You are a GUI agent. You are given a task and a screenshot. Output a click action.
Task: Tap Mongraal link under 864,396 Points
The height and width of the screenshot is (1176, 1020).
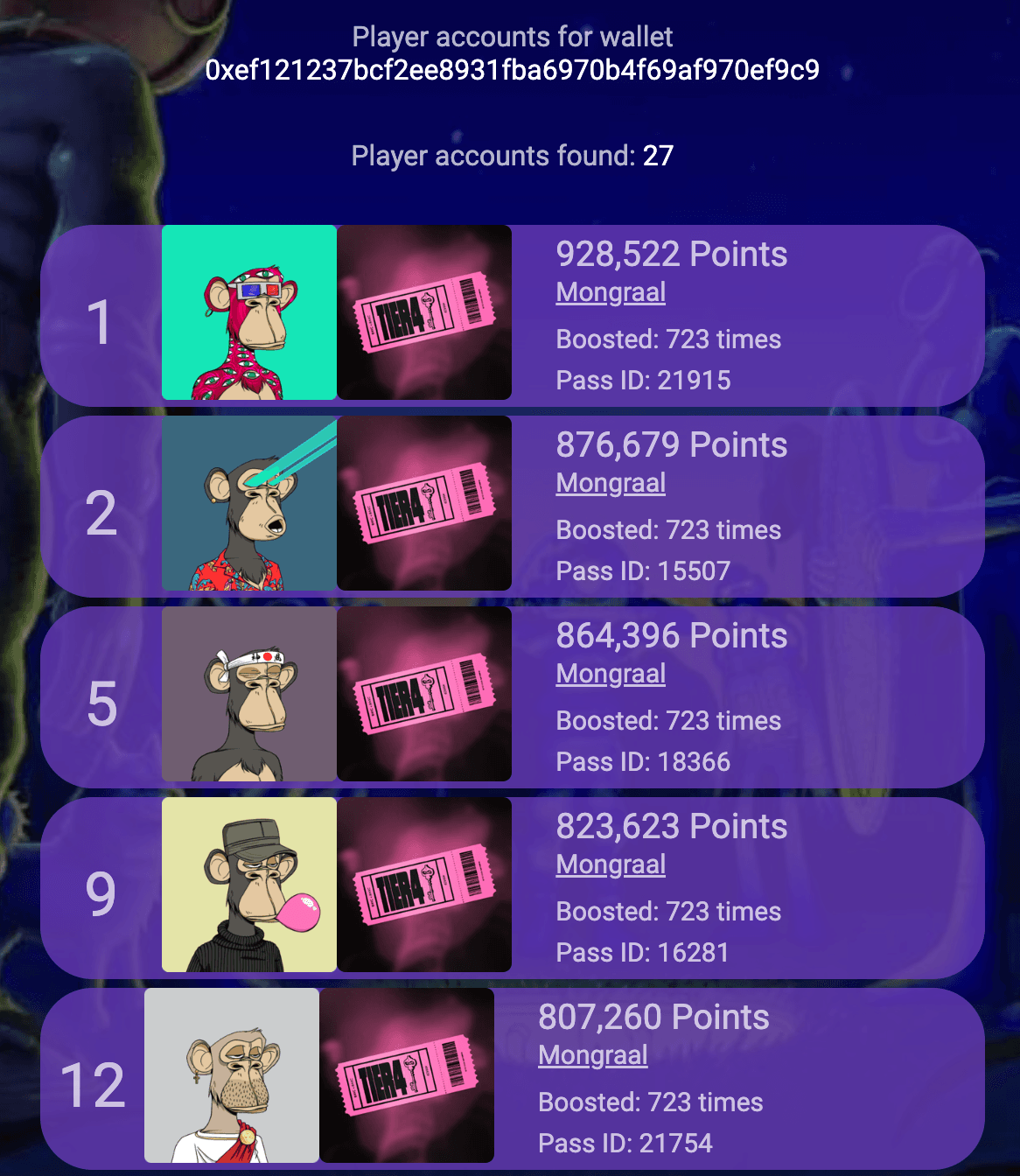point(611,674)
